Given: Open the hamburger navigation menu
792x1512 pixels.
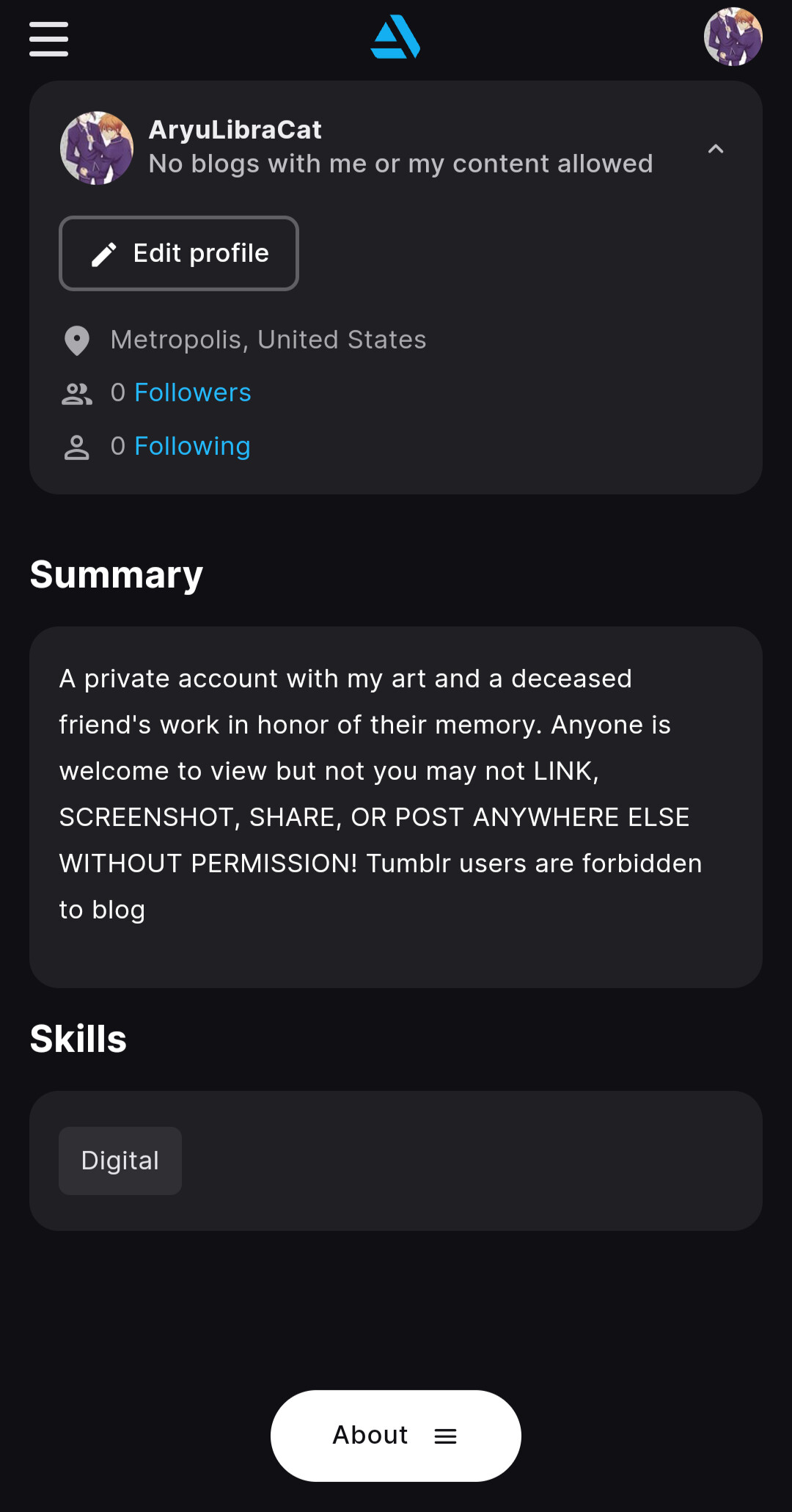Looking at the screenshot, I should pyautogui.click(x=48, y=40).
